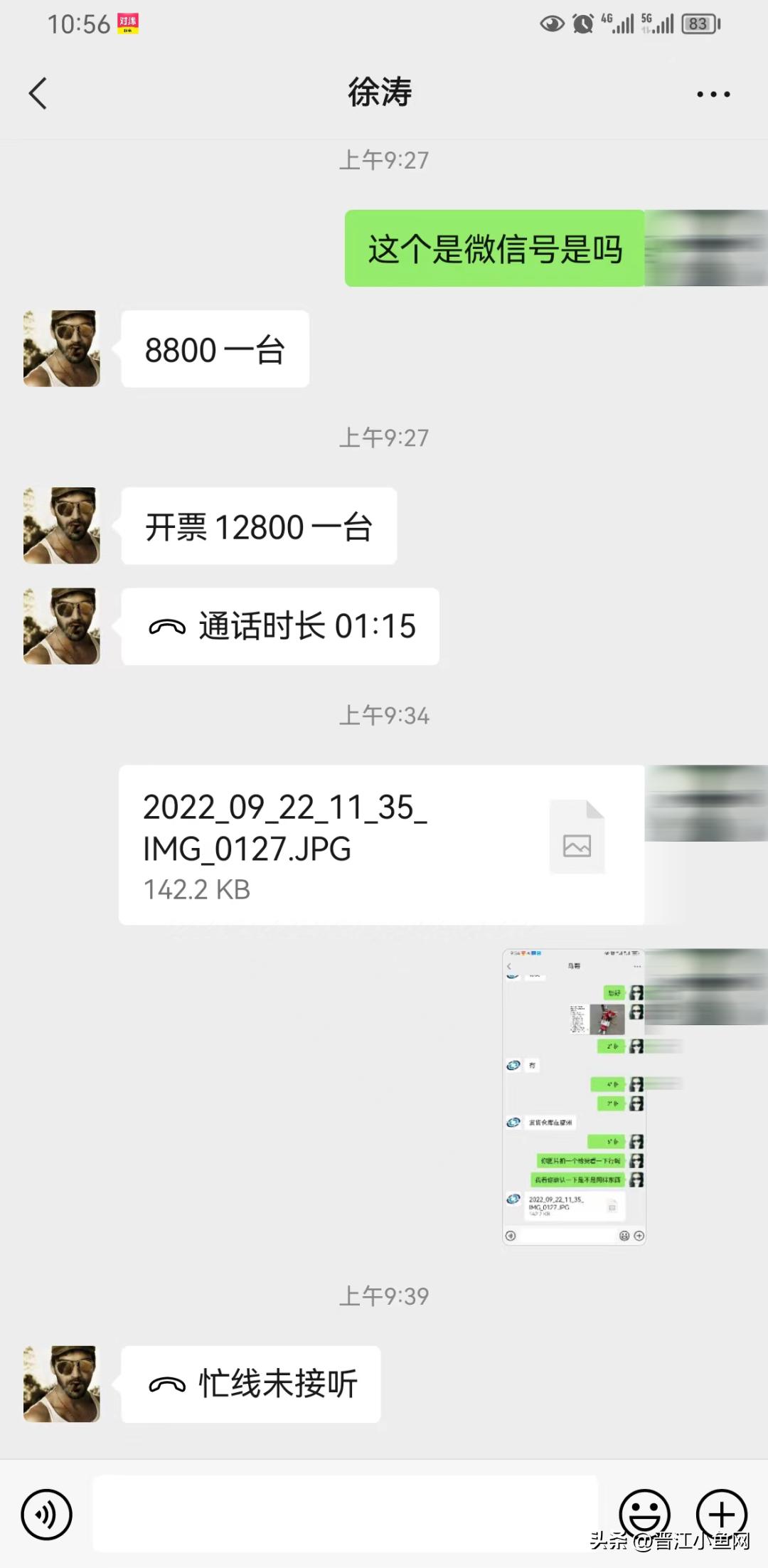The image size is (768, 1568).
Task: Tap the 忙线未接听 missed call bubble
Action: click(251, 1384)
